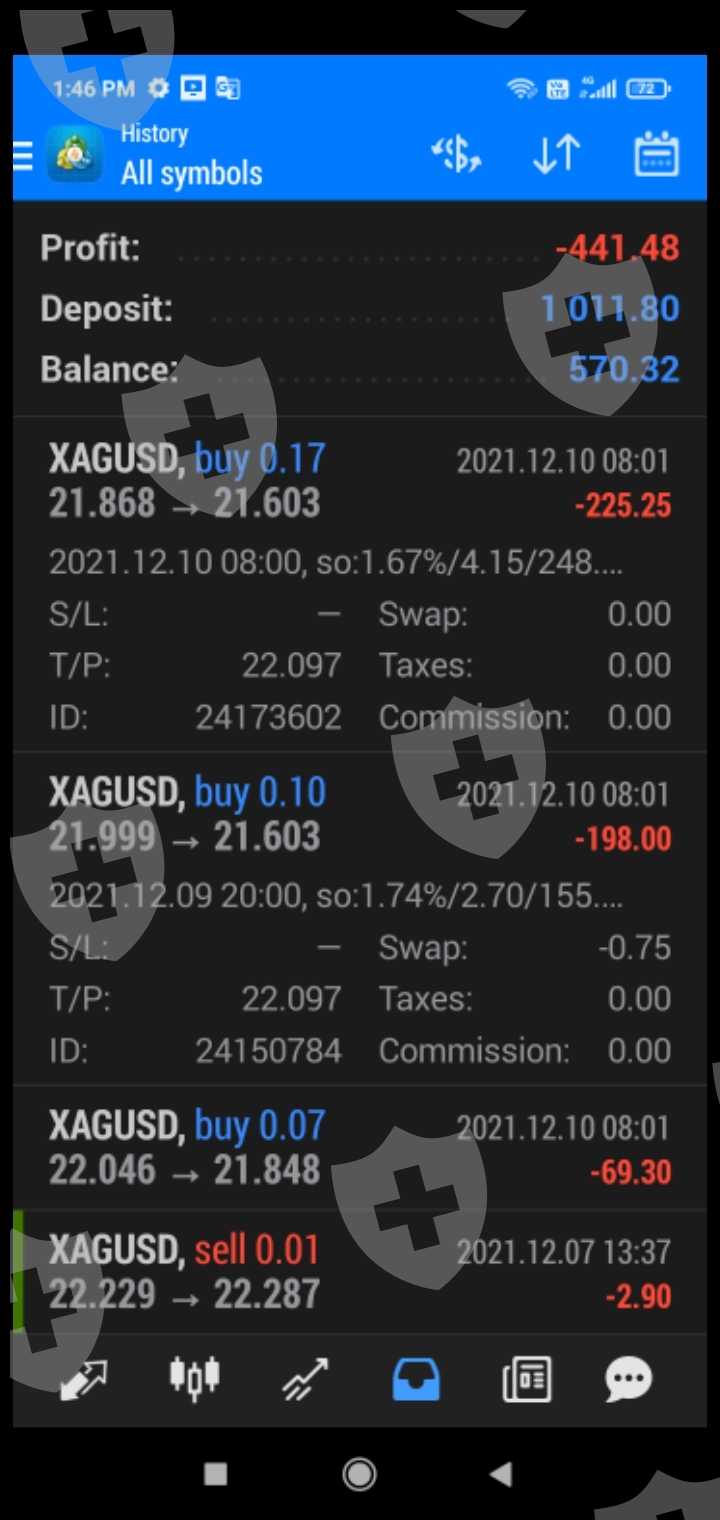The image size is (720, 1520).
Task: Go back with the system back button
Action: (501, 1473)
